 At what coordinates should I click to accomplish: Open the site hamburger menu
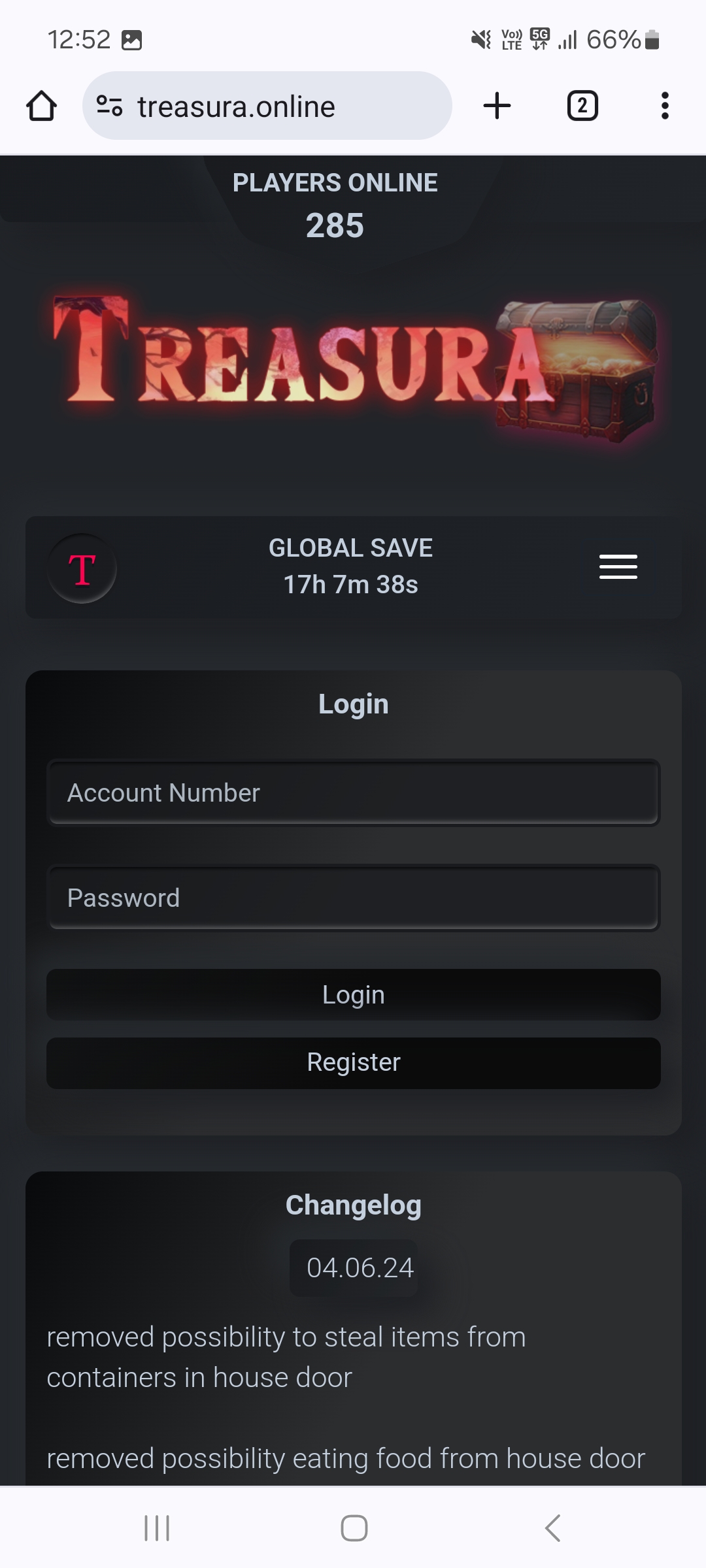[618, 566]
